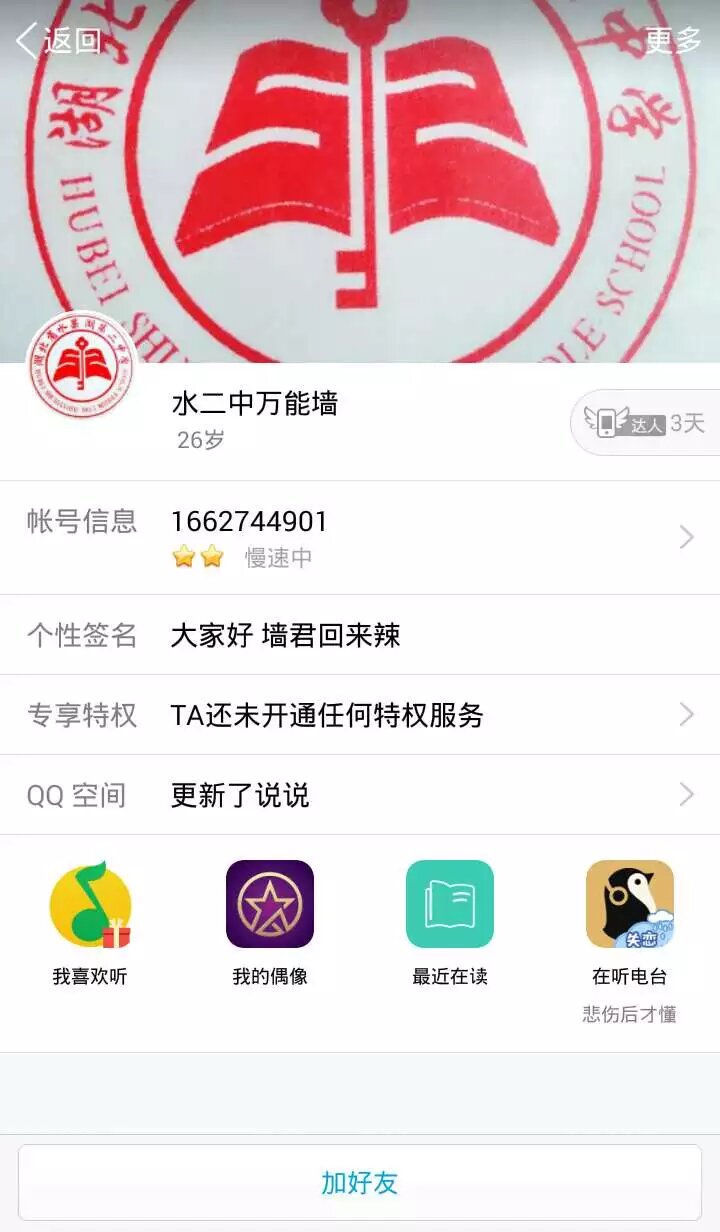Viewport: 720px width, 1232px height.
Task: Open the 更多 menu
Action: point(672,41)
